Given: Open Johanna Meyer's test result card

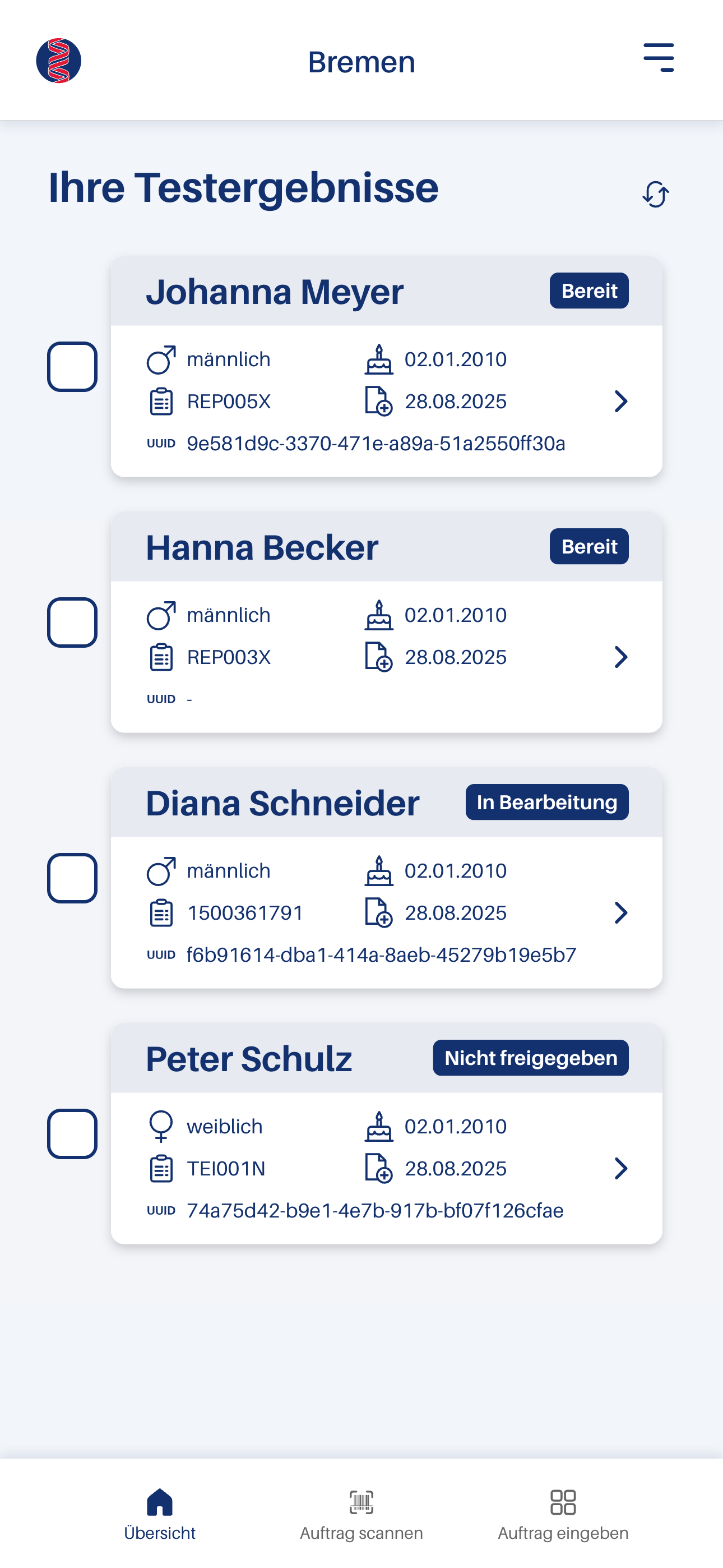Looking at the screenshot, I should coord(620,402).
